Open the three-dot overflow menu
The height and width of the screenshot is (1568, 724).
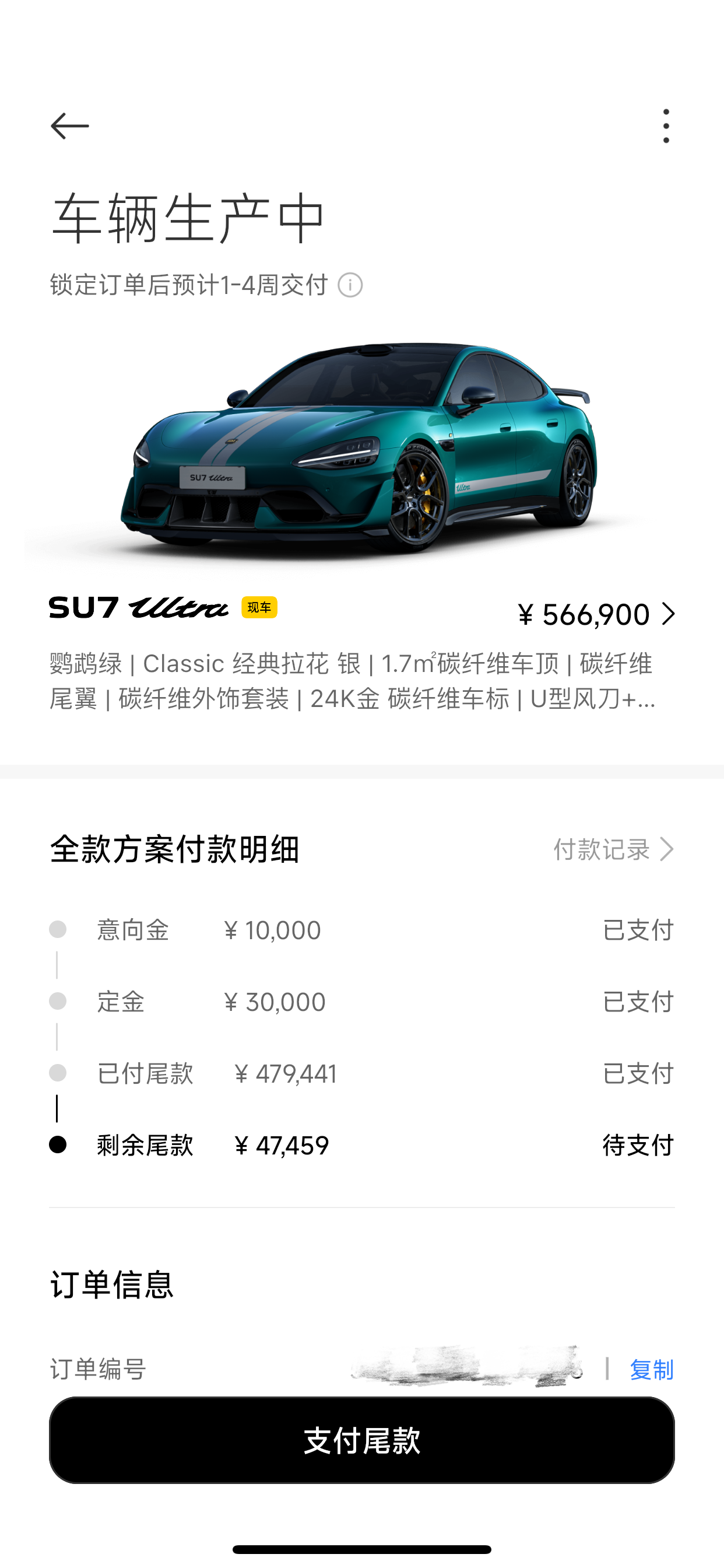click(666, 126)
